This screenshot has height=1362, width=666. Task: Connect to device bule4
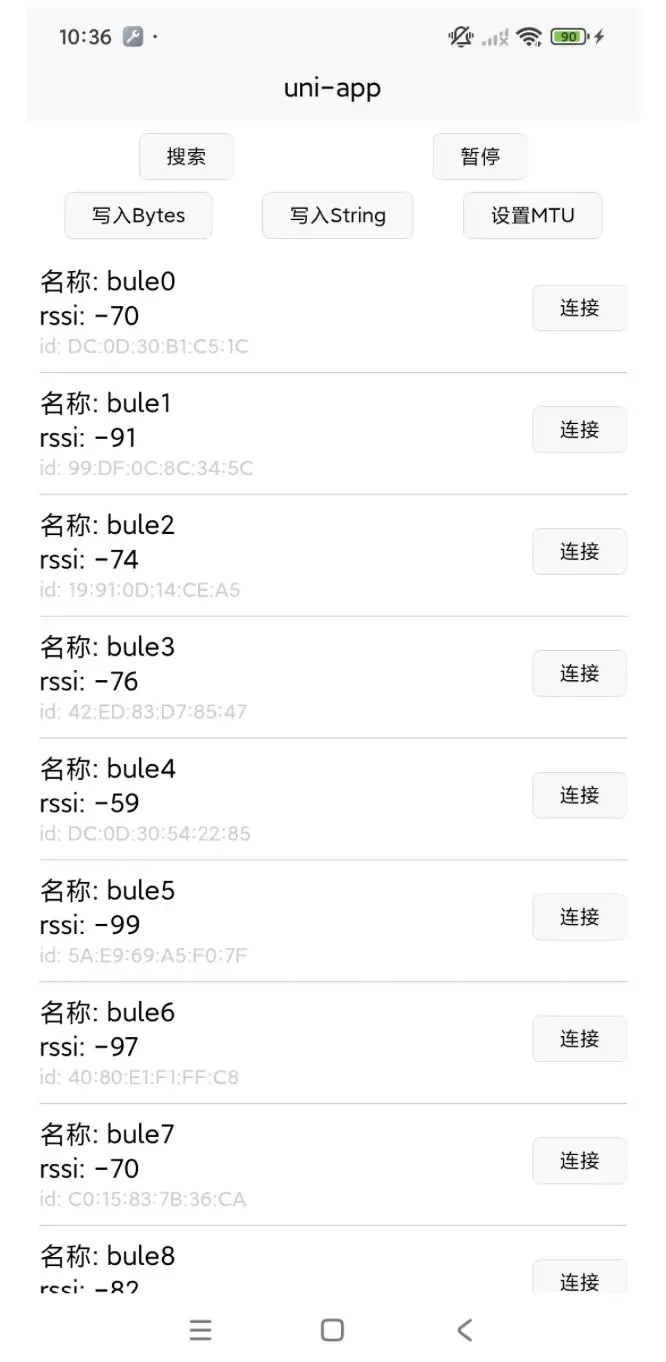click(x=579, y=796)
